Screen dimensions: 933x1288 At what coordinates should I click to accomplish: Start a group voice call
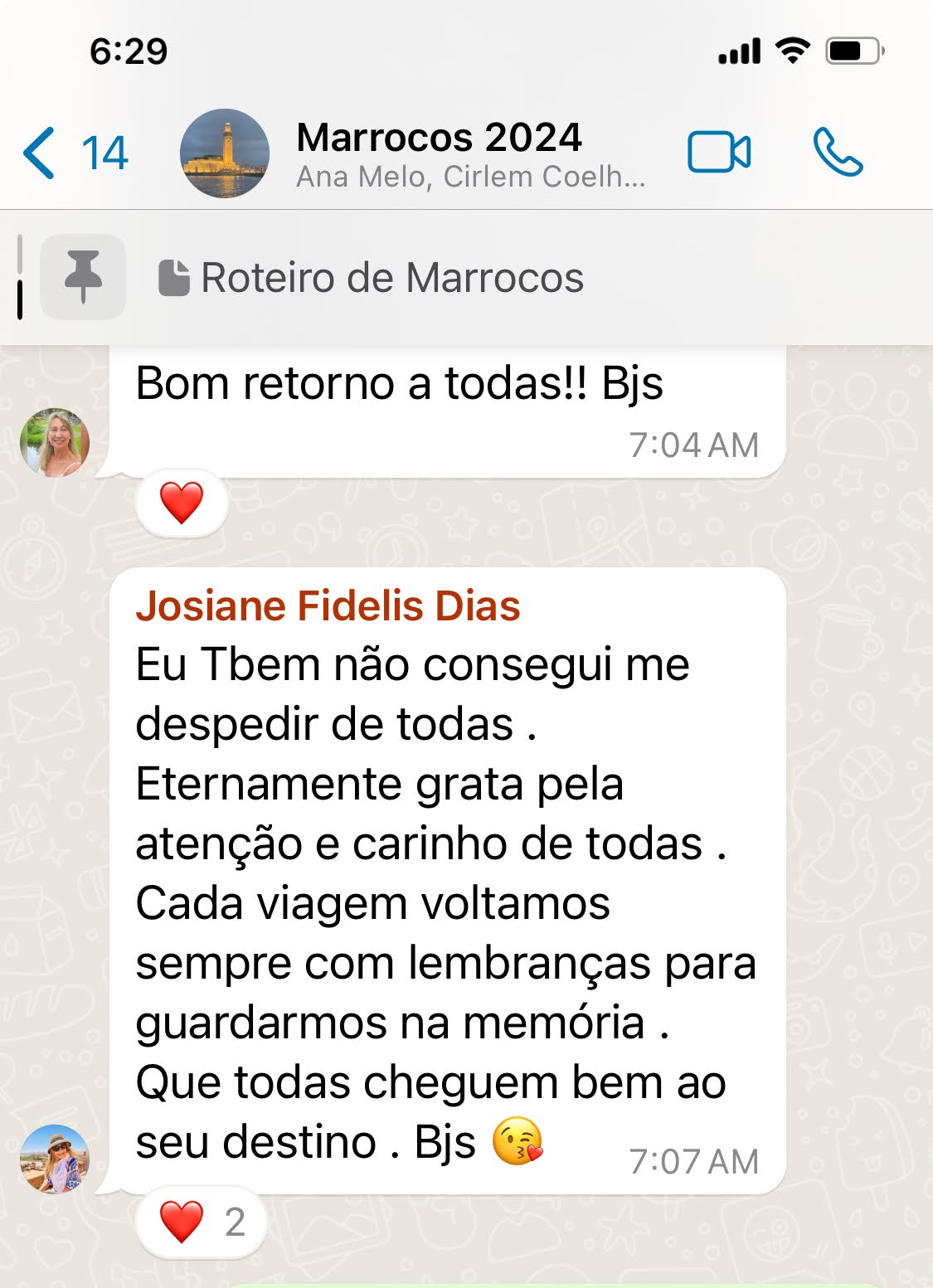(838, 153)
